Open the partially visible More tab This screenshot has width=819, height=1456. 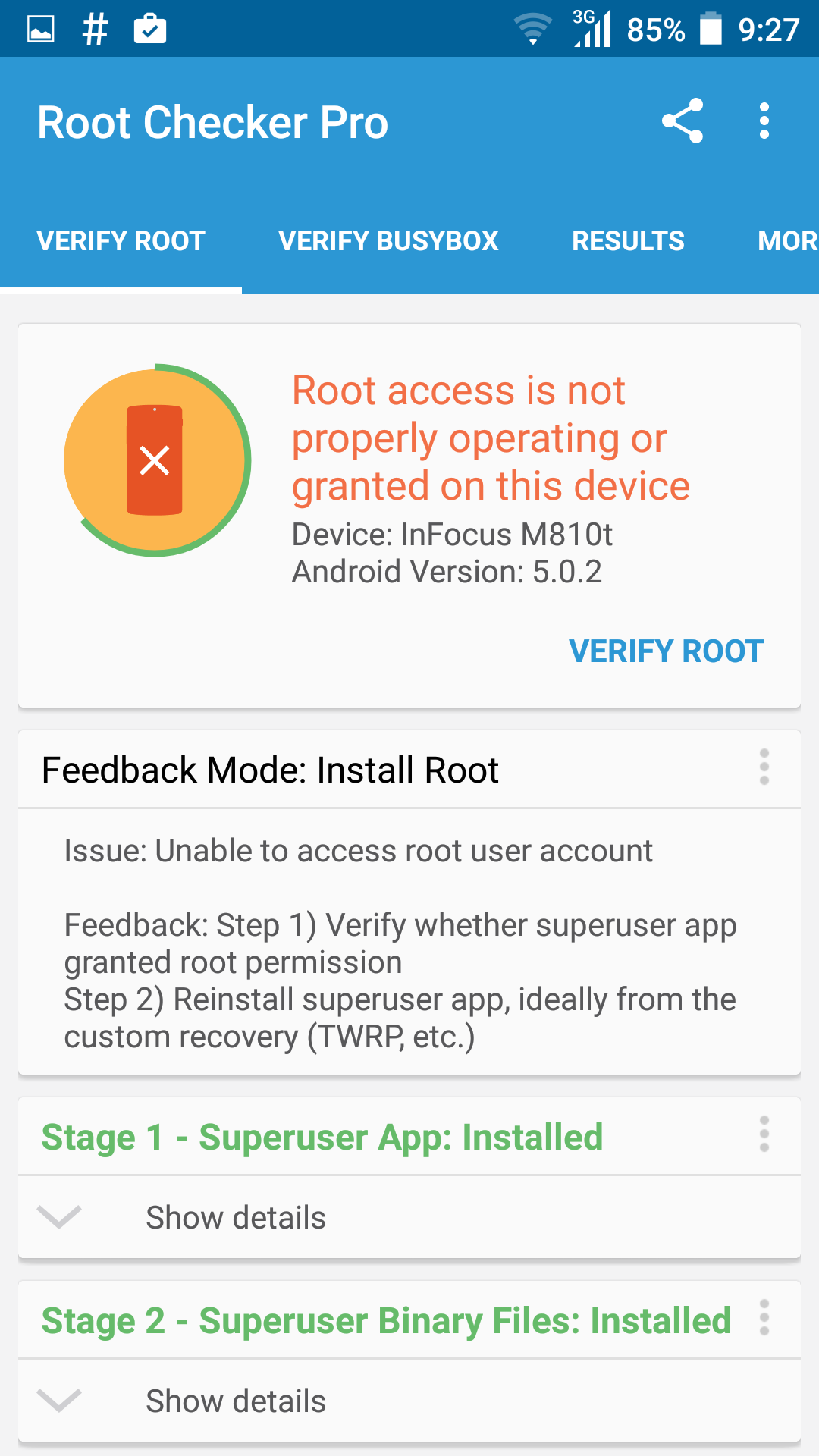click(787, 241)
